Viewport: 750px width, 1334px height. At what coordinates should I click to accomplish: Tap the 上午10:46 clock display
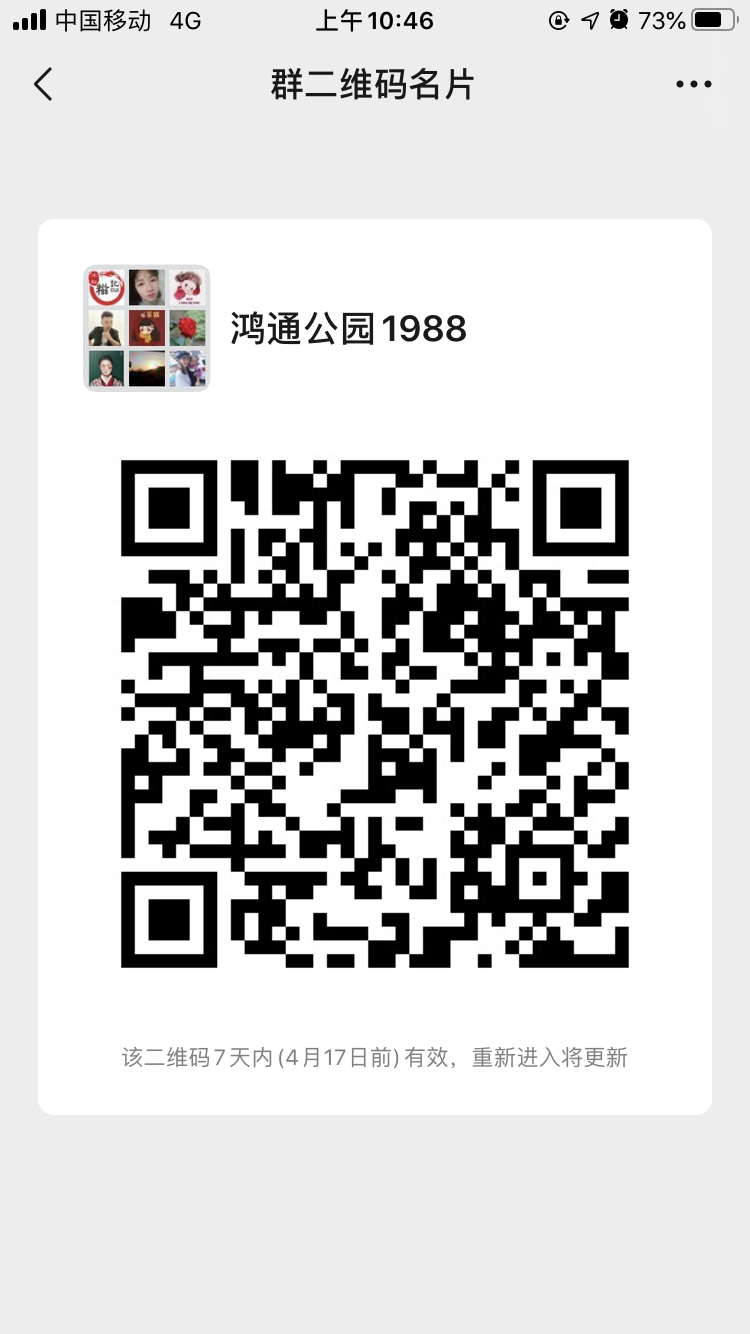click(x=375, y=19)
